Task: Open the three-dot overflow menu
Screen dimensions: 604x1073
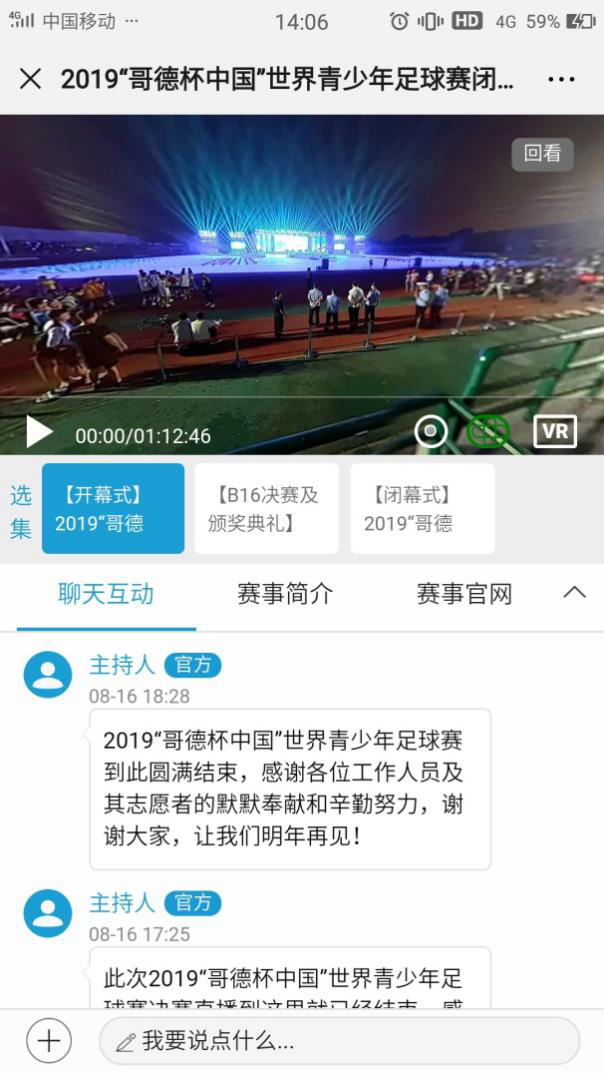Action: (x=562, y=80)
